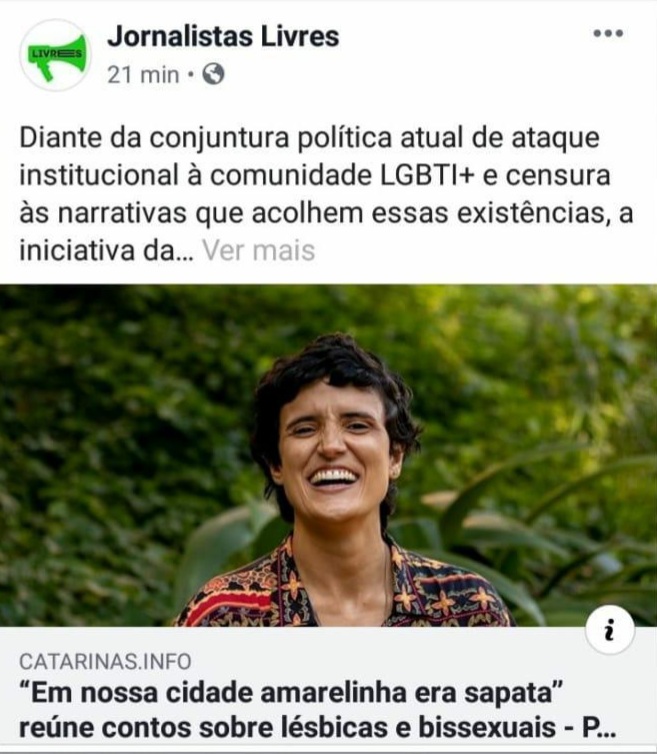This screenshot has width=657, height=754.
Task: Open the article photo preview
Action: click(328, 455)
